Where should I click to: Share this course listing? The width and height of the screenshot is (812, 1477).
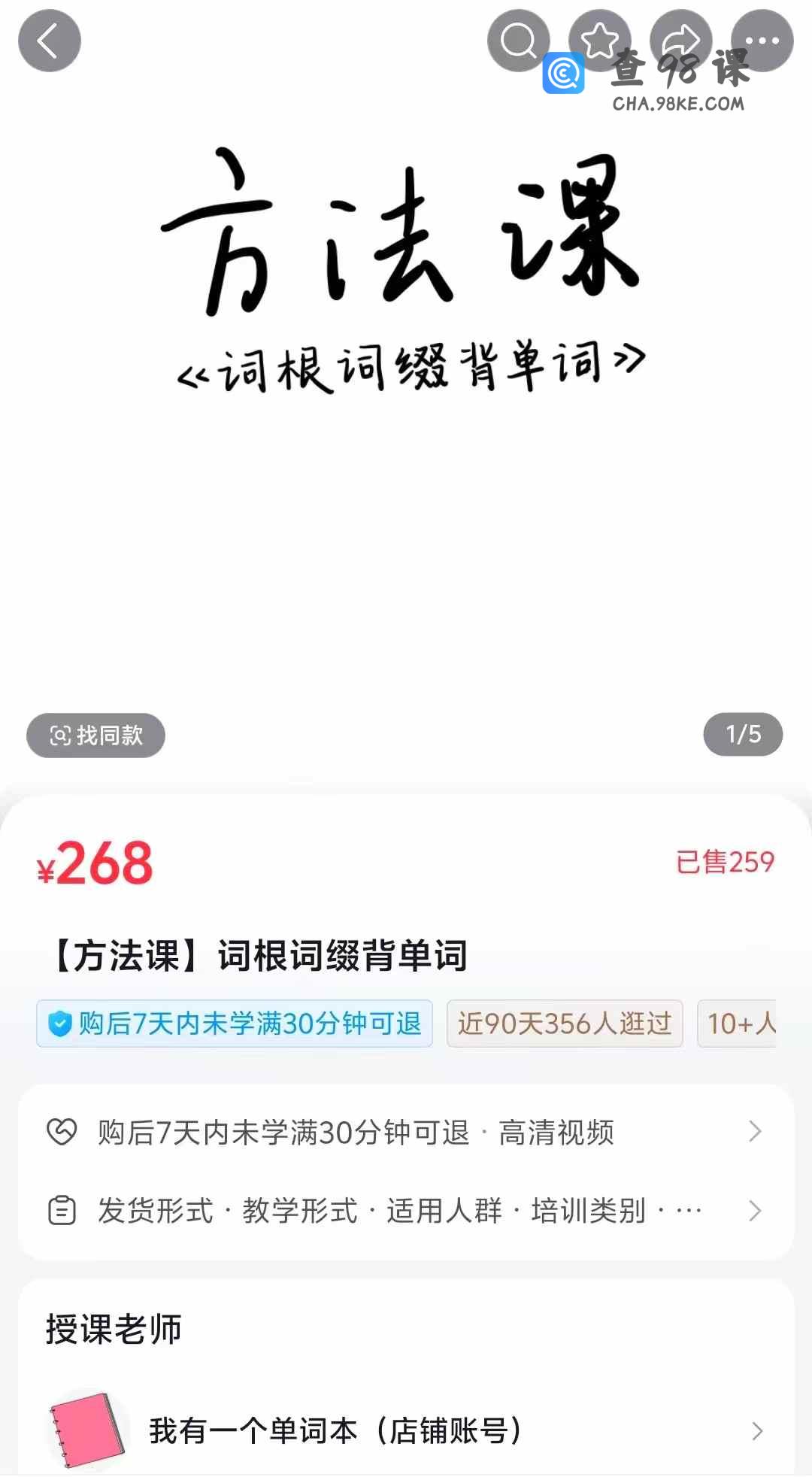680,39
